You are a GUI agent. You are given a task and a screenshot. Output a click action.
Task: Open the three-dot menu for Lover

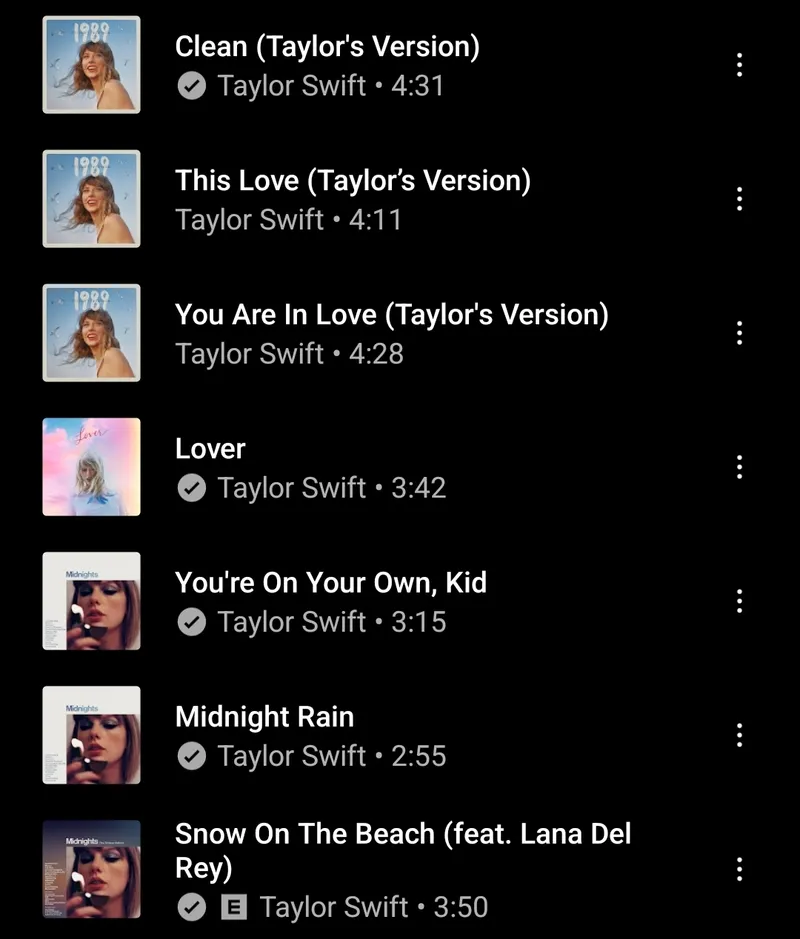click(x=739, y=467)
